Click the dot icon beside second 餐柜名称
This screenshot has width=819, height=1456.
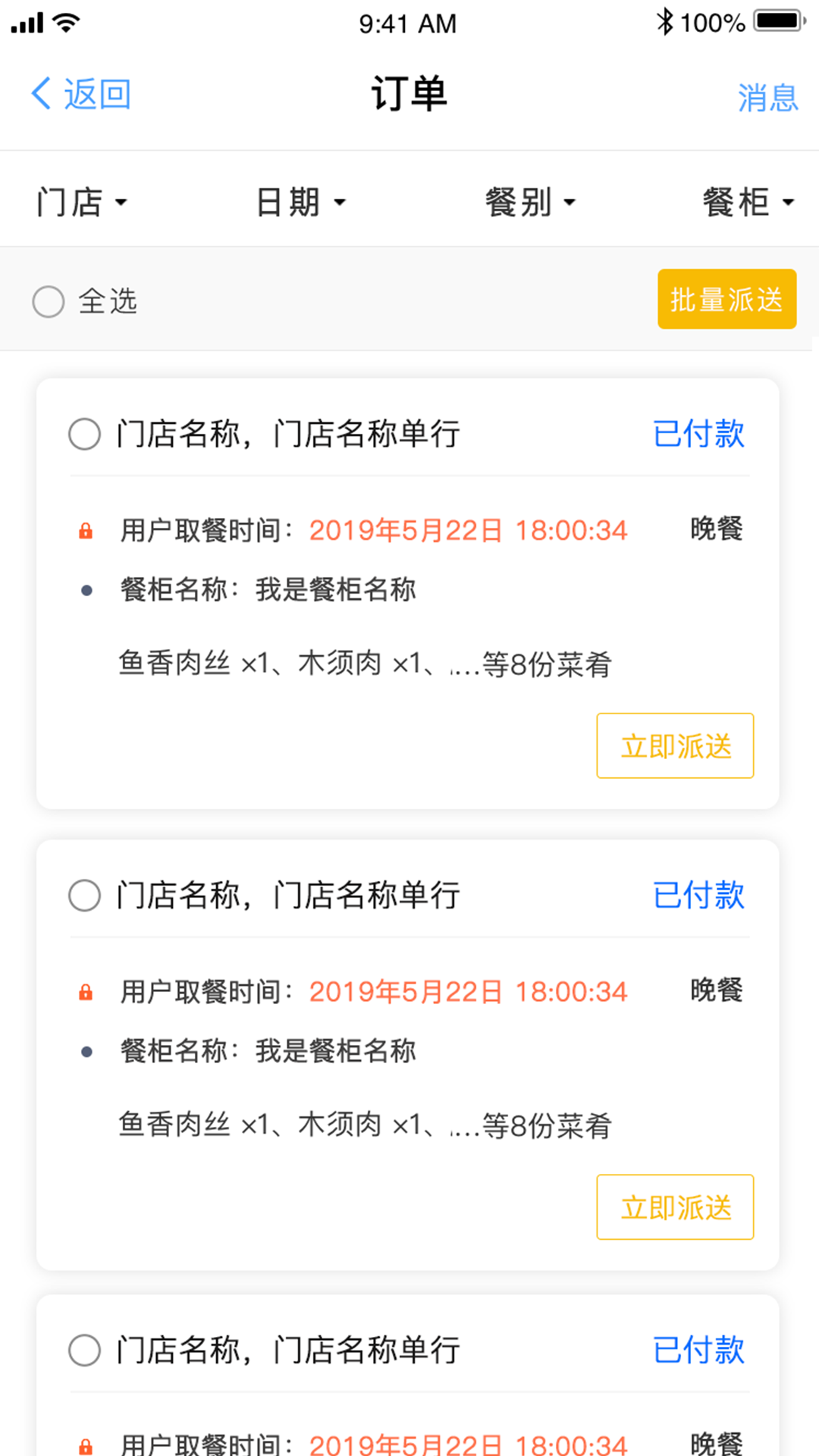86,1050
